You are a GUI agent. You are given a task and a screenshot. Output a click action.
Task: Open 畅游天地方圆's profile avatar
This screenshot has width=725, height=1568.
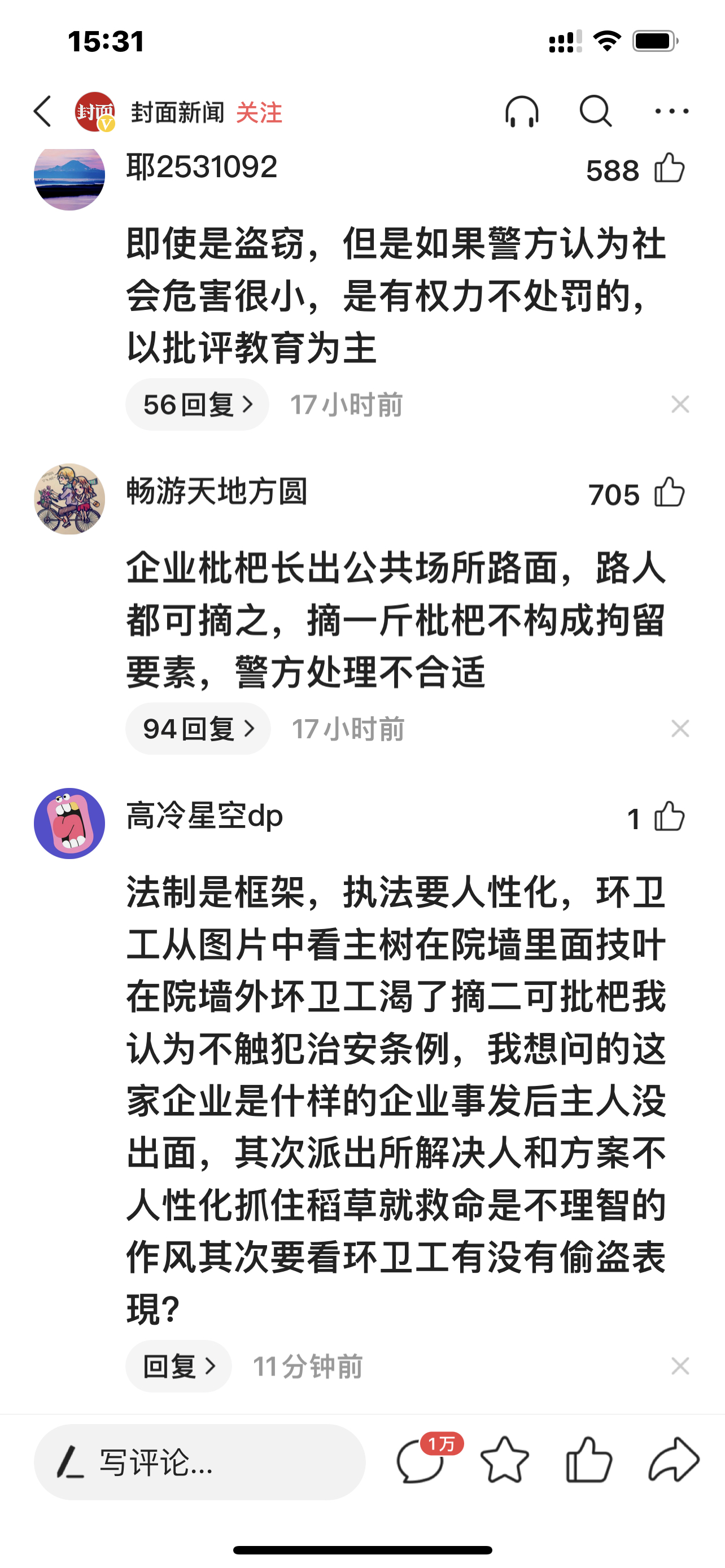(69, 499)
